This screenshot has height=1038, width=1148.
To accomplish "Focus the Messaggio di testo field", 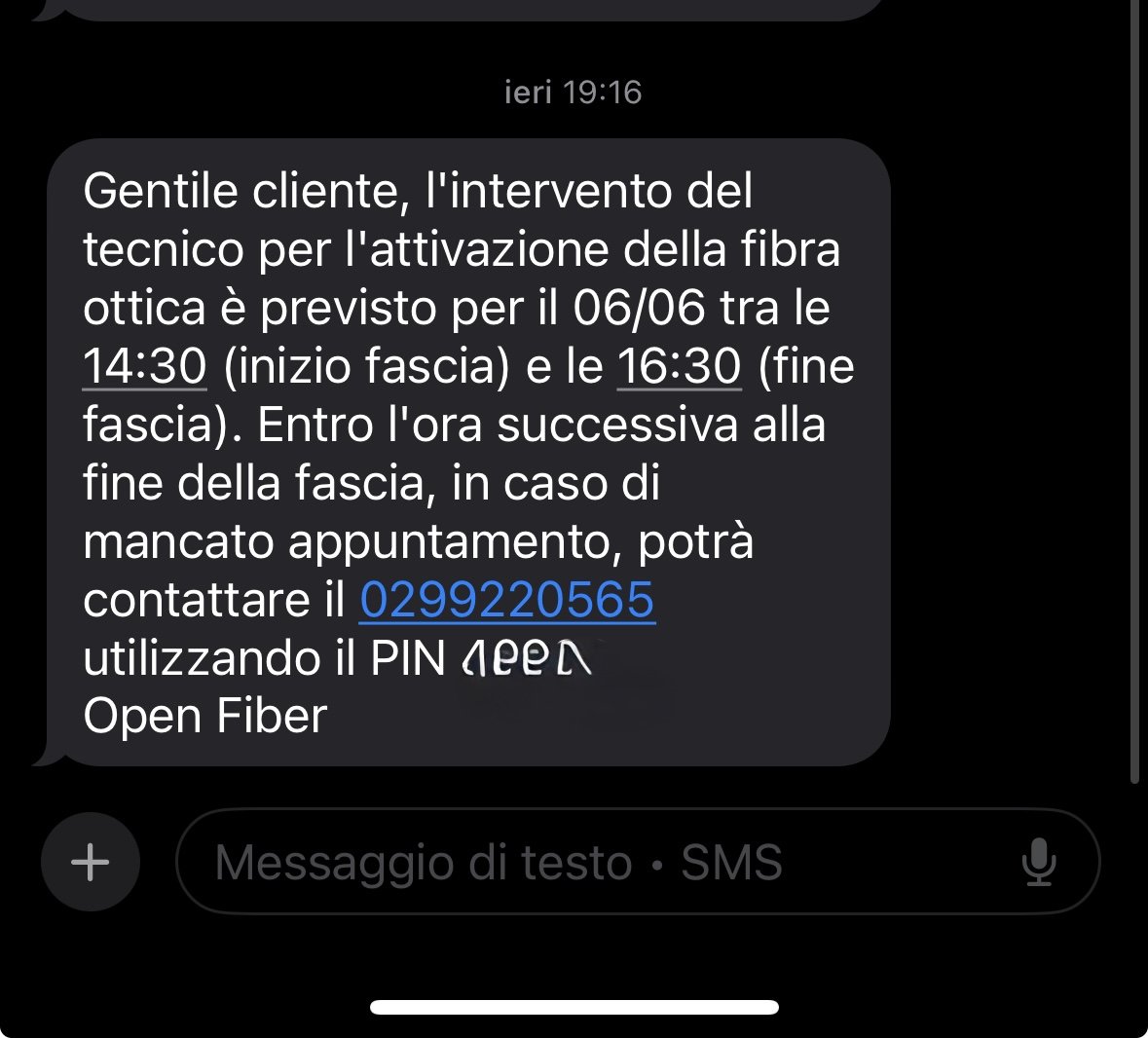I will pyautogui.click(x=584, y=863).
